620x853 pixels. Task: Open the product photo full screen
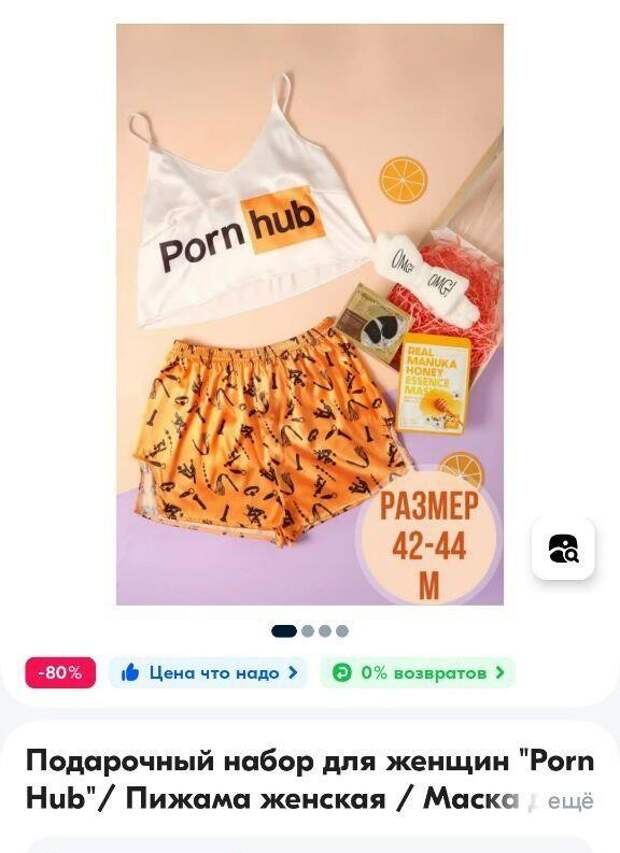(309, 314)
